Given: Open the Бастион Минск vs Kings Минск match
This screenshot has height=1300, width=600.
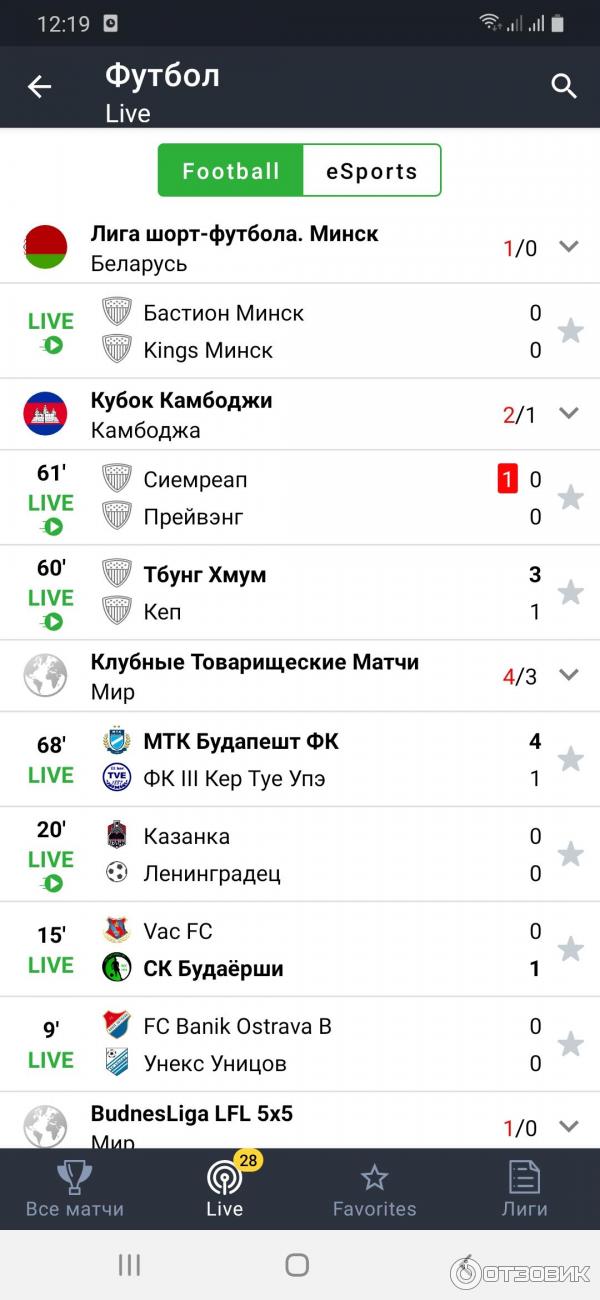Looking at the screenshot, I should (300, 331).
